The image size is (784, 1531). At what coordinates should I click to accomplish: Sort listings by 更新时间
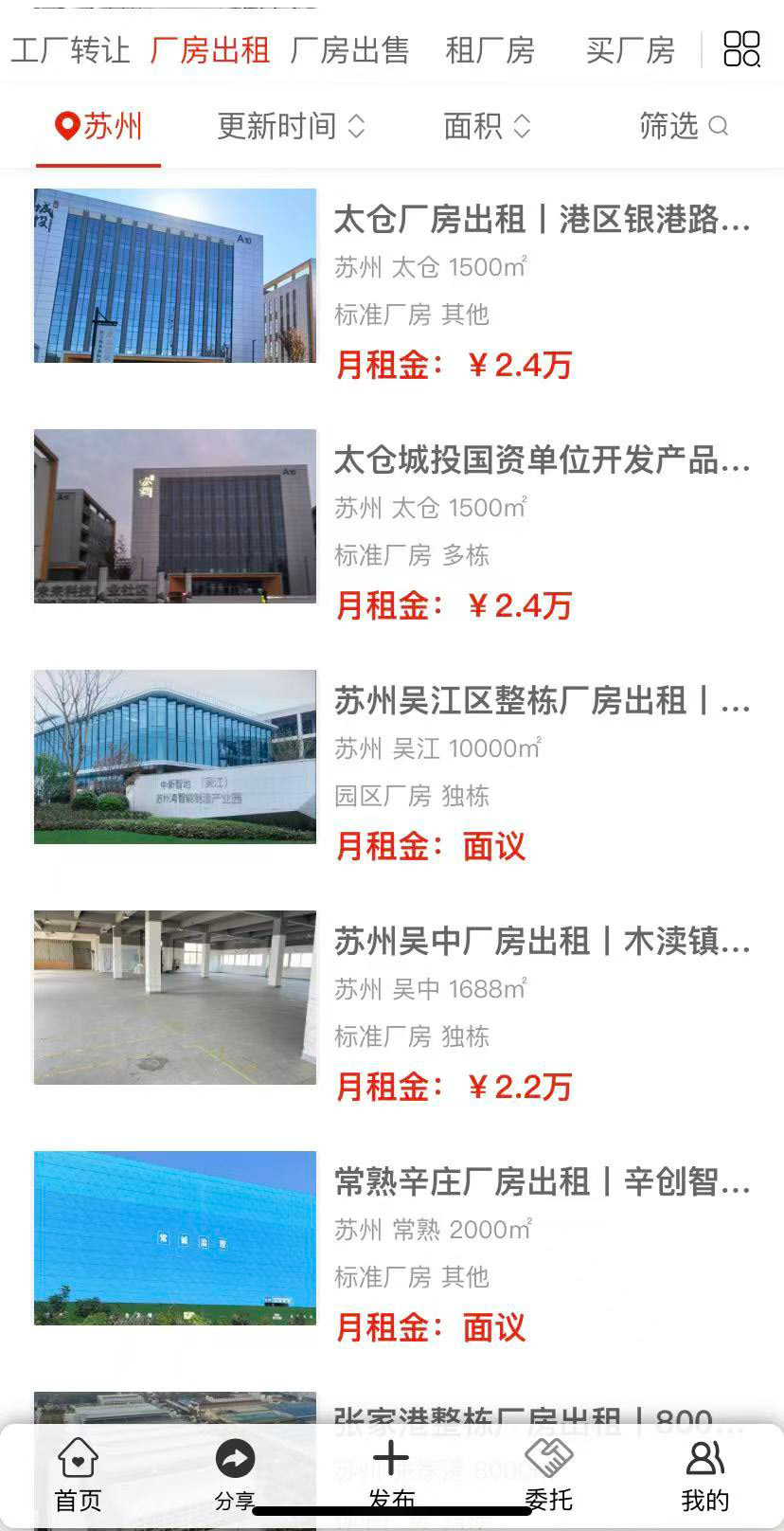291,126
